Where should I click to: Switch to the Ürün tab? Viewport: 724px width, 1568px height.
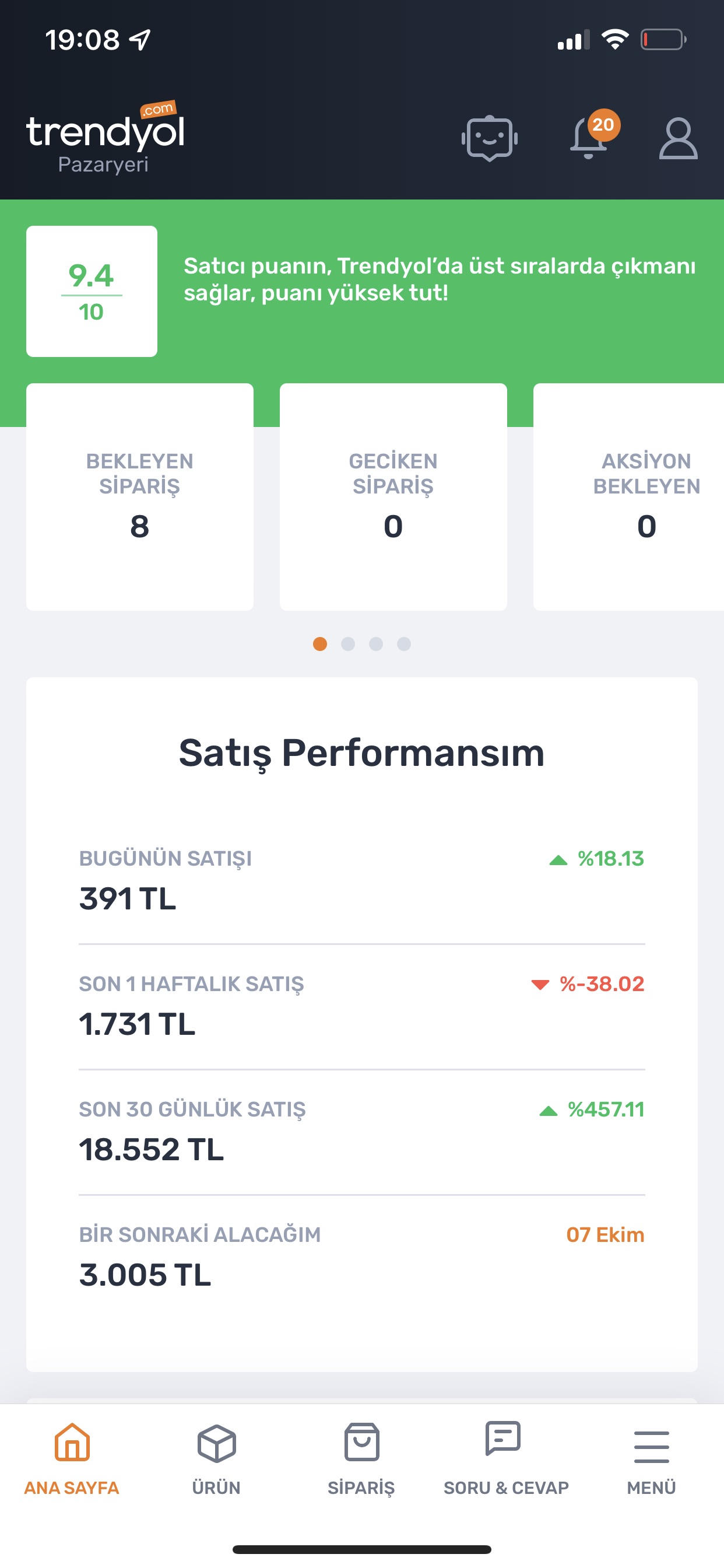point(217,1459)
